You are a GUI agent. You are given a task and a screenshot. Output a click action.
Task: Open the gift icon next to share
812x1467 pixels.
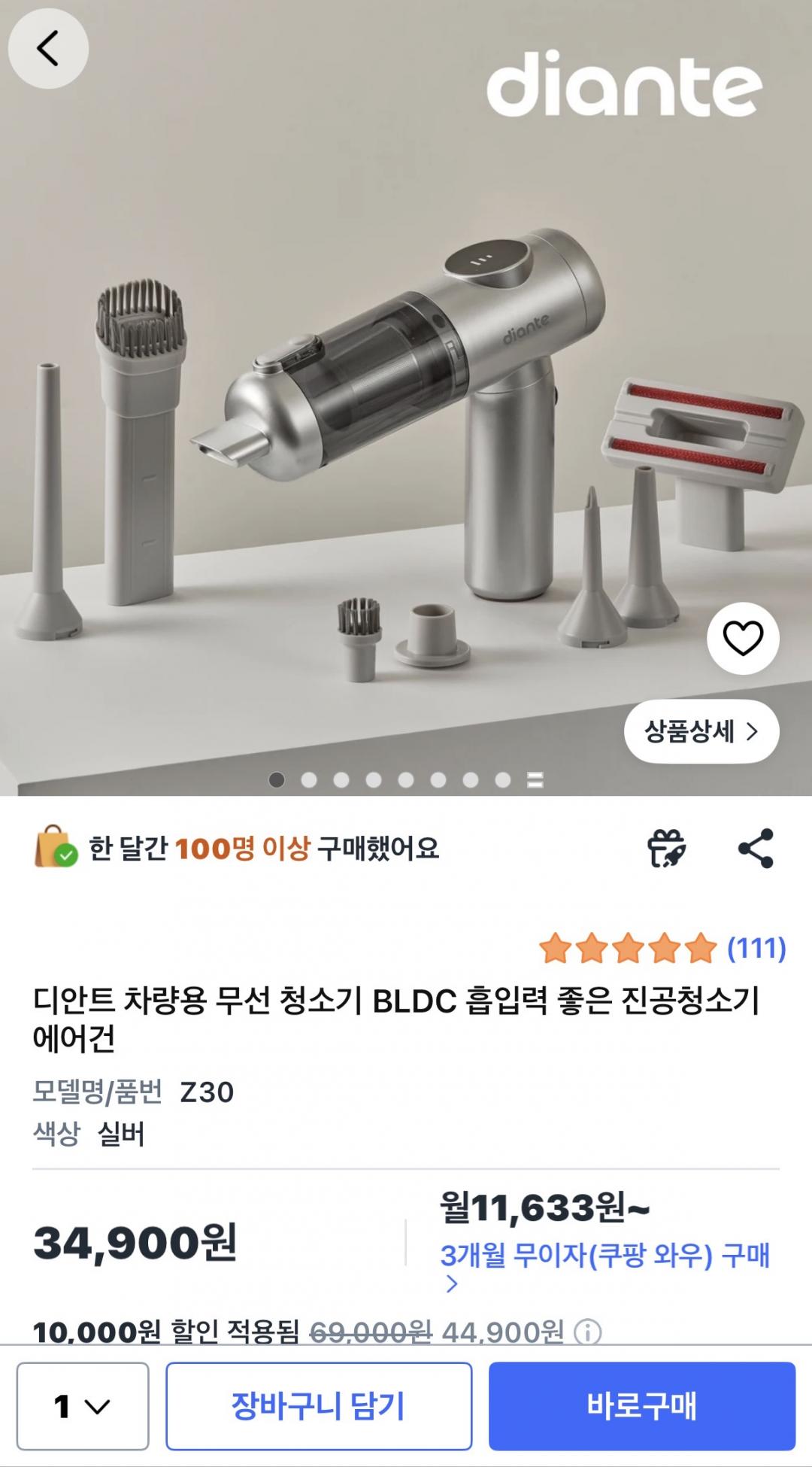click(x=666, y=849)
